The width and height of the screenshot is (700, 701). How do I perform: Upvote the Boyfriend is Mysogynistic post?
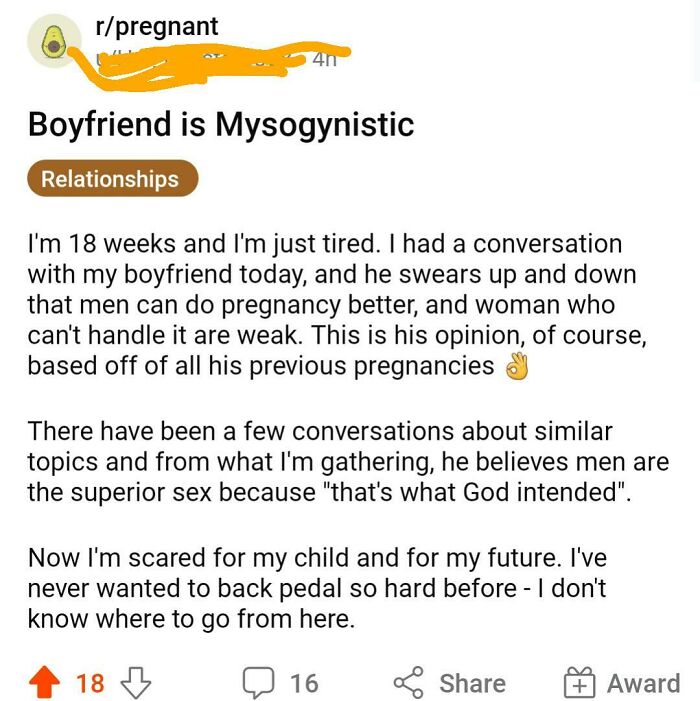43,683
